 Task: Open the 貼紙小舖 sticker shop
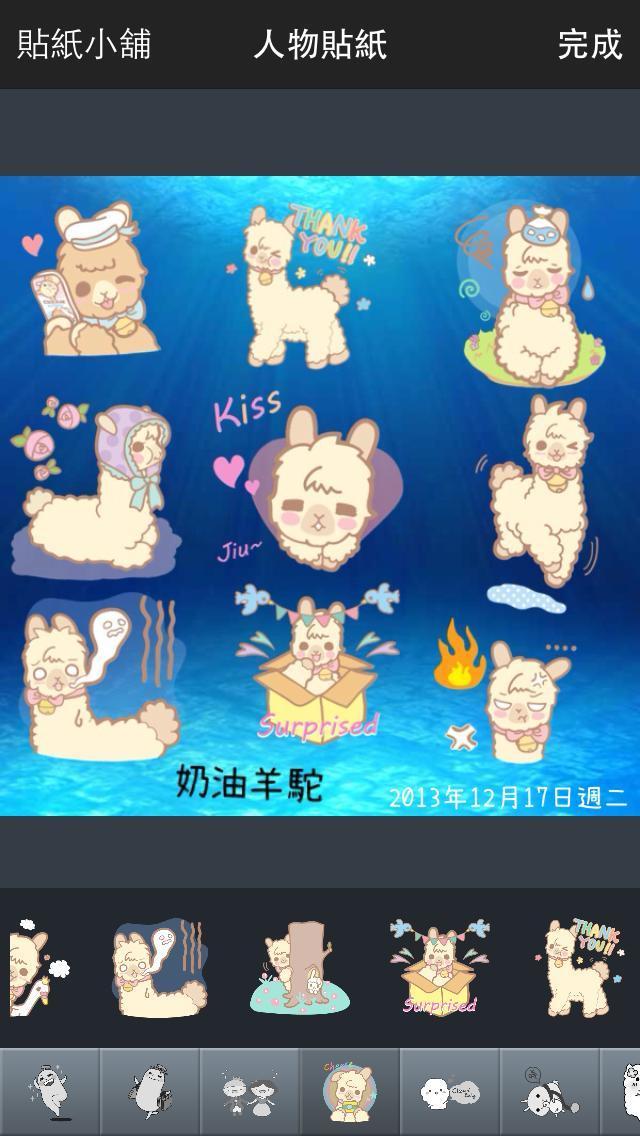coord(84,44)
